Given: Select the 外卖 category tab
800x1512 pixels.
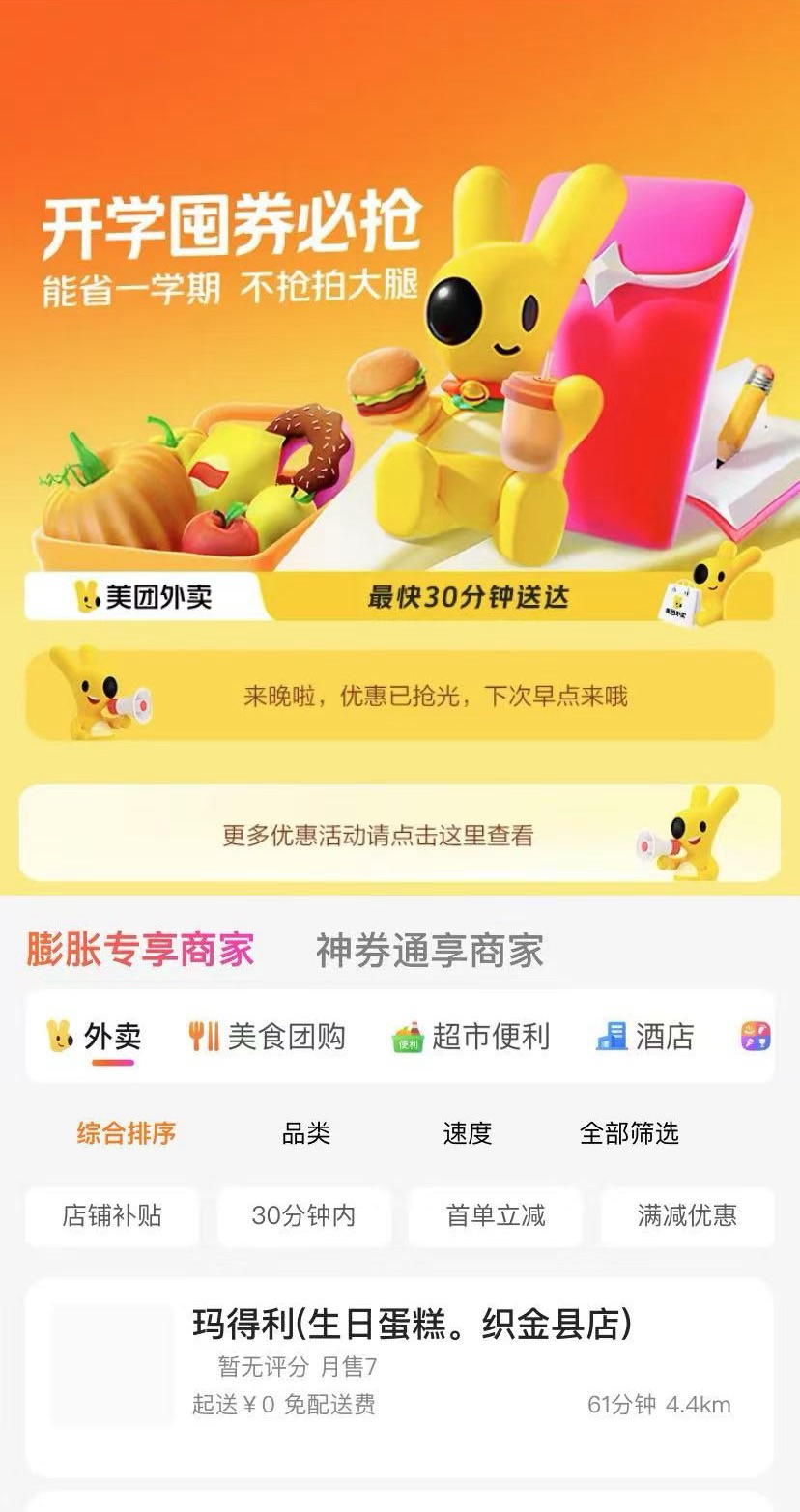Looking at the screenshot, I should [x=94, y=1038].
